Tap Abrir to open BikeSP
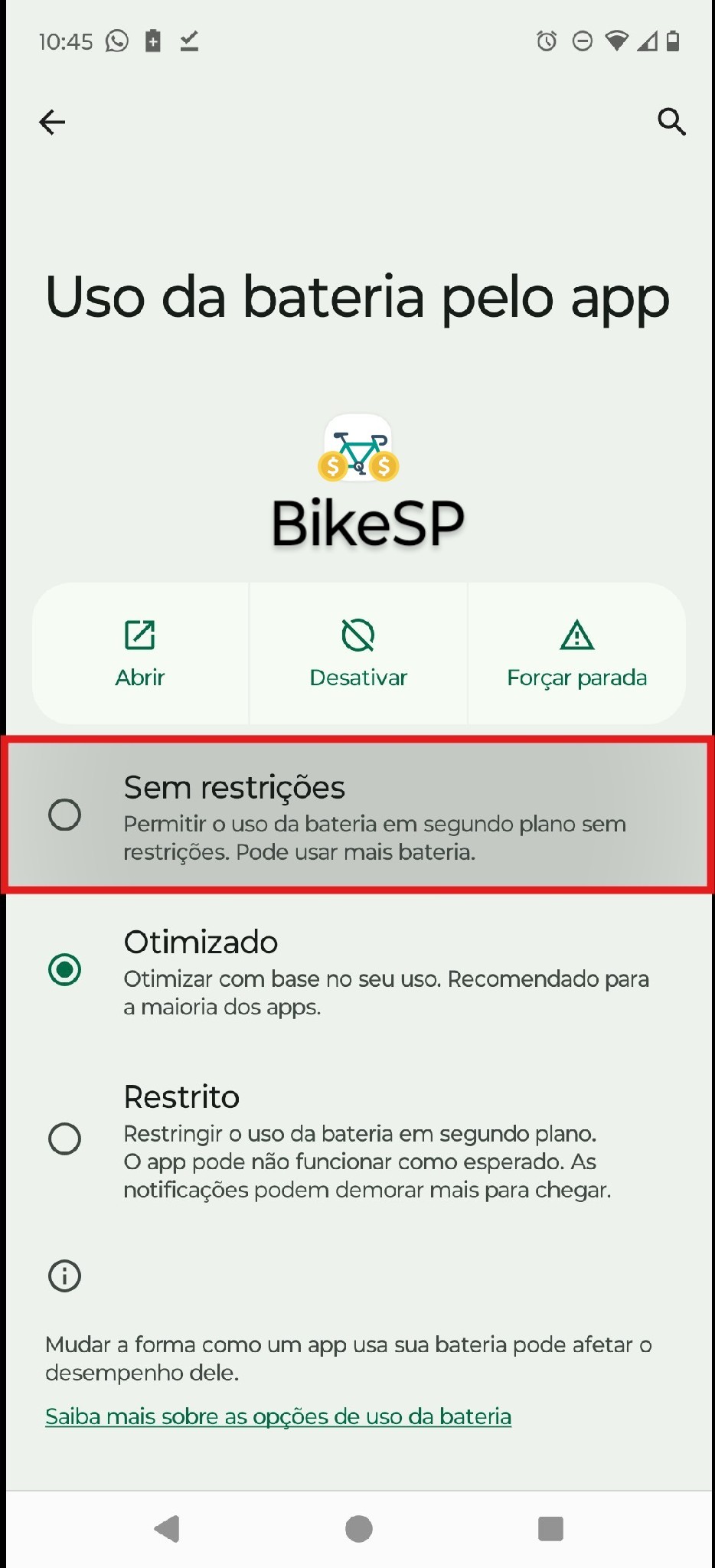Screen dimensions: 715x1568 click(140, 653)
